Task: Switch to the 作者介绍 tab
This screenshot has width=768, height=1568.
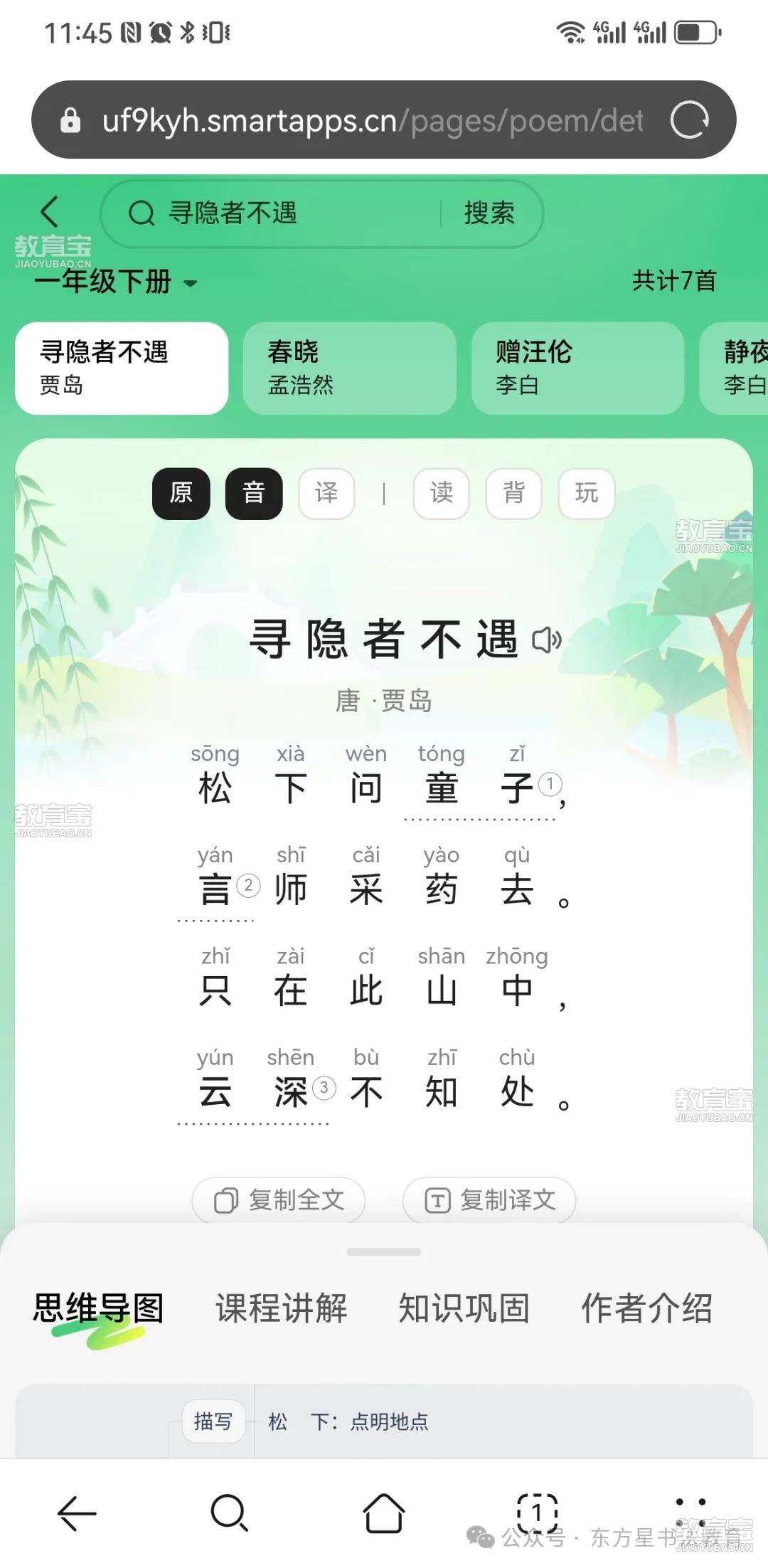Action: [x=646, y=1308]
